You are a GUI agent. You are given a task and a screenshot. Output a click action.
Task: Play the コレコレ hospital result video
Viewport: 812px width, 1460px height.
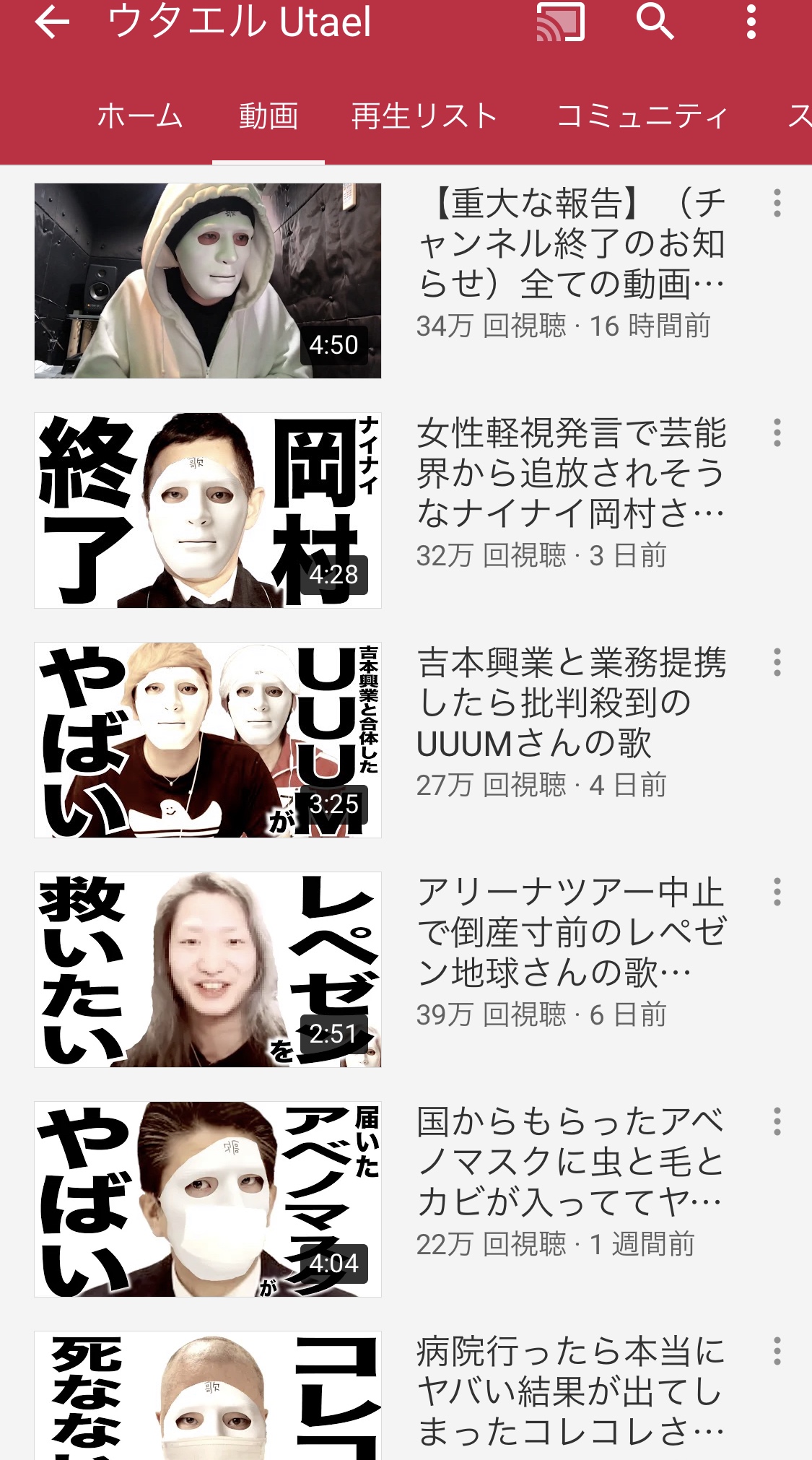[x=208, y=1396]
